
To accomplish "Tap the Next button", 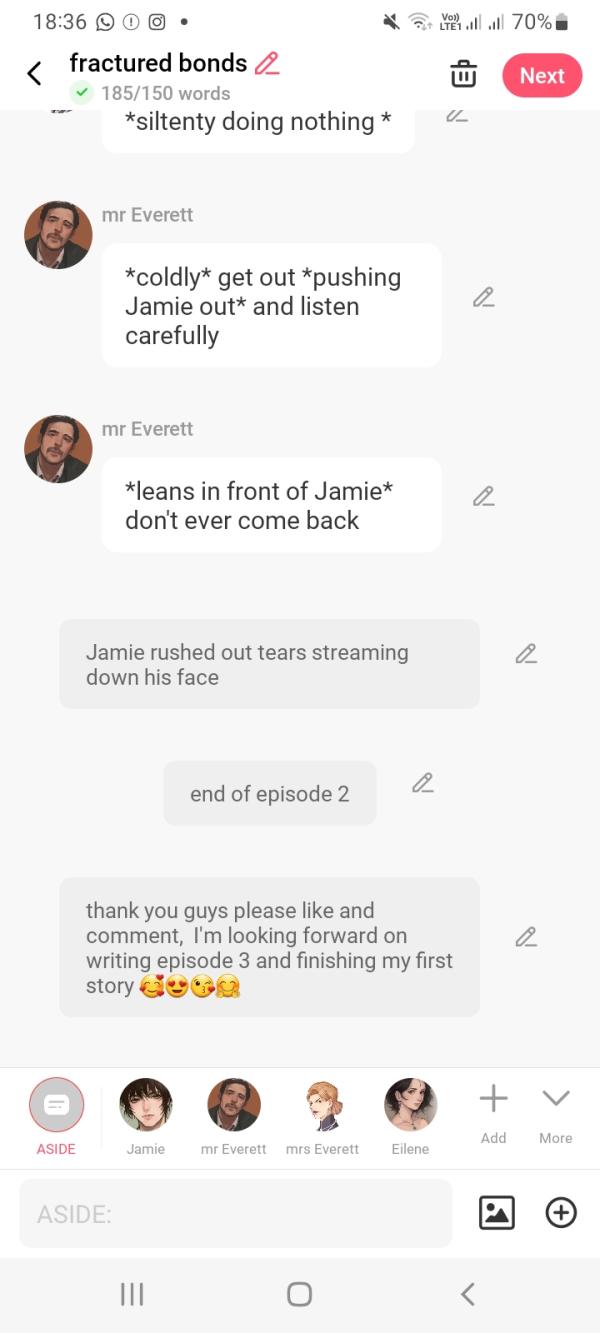I will click(542, 76).
